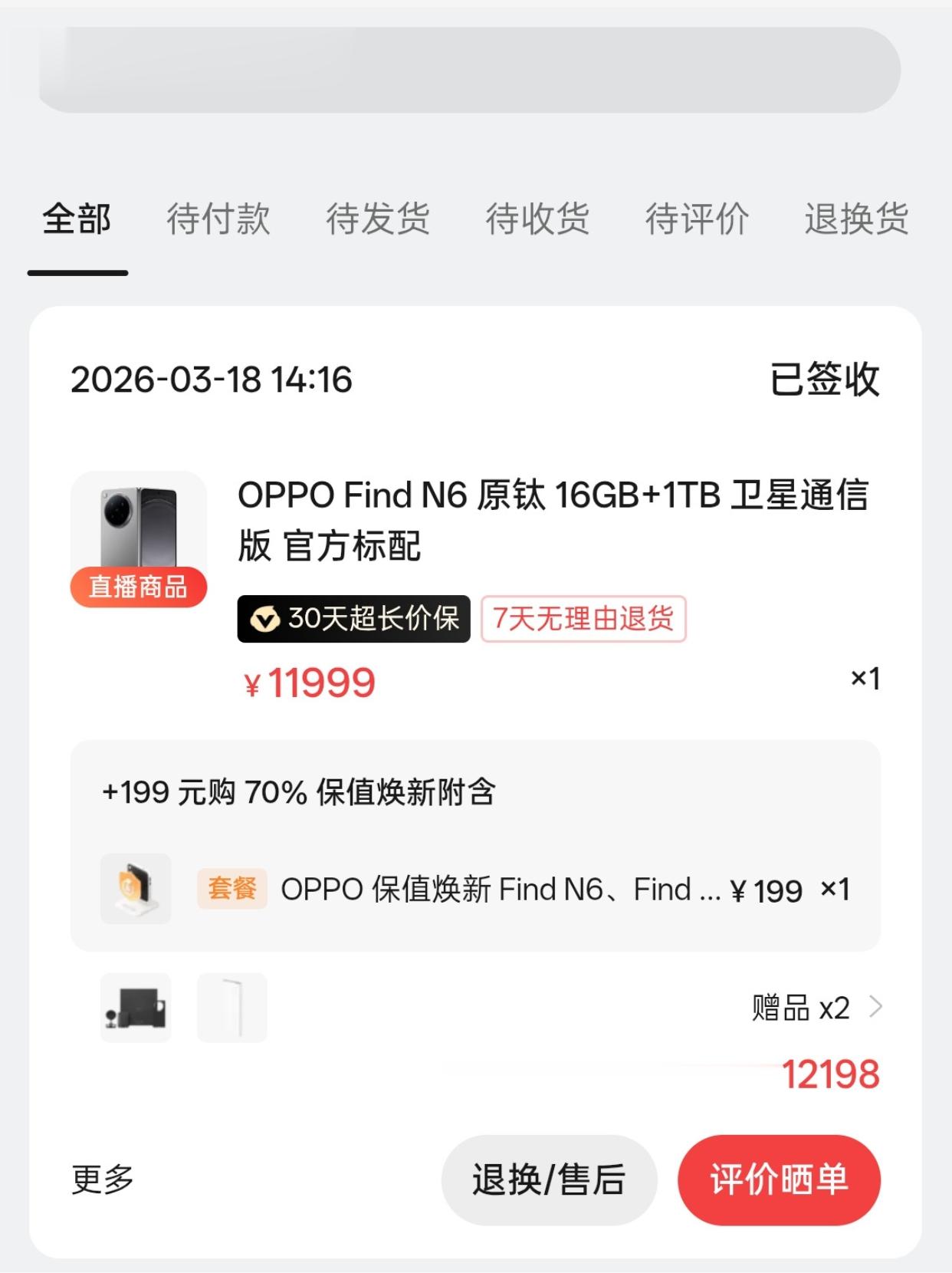Go to the 待评价 tab
The width and height of the screenshot is (952, 1273).
pos(697,219)
